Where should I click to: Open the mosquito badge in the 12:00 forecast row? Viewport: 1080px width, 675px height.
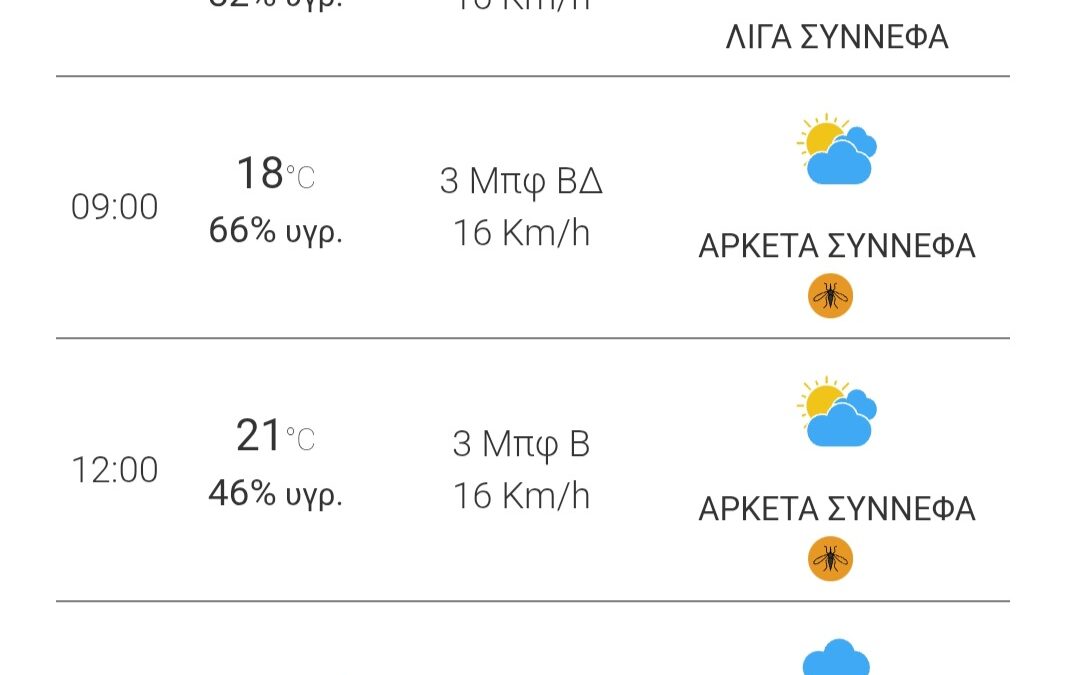830,559
